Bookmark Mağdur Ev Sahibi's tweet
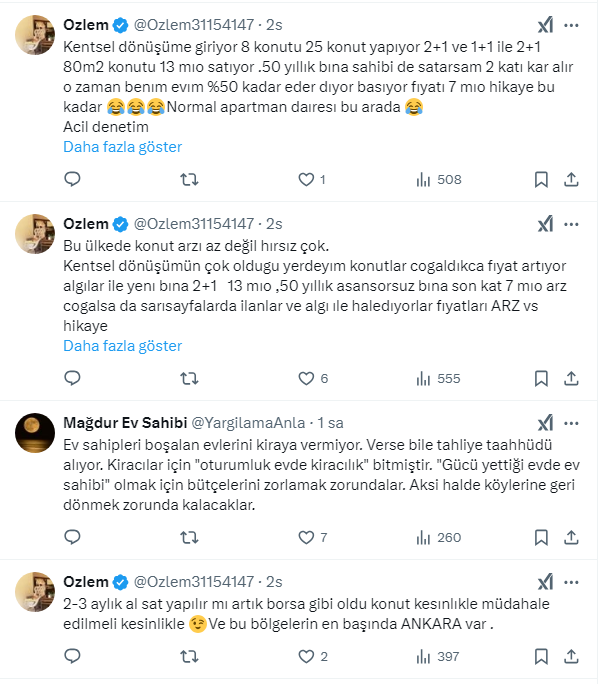 541,537
